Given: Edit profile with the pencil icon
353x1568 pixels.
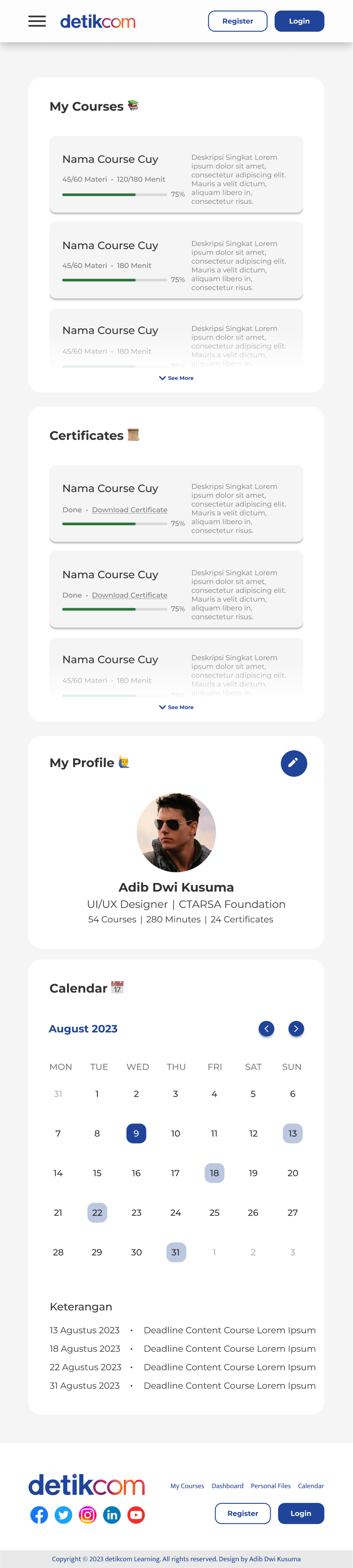Looking at the screenshot, I should click(293, 763).
